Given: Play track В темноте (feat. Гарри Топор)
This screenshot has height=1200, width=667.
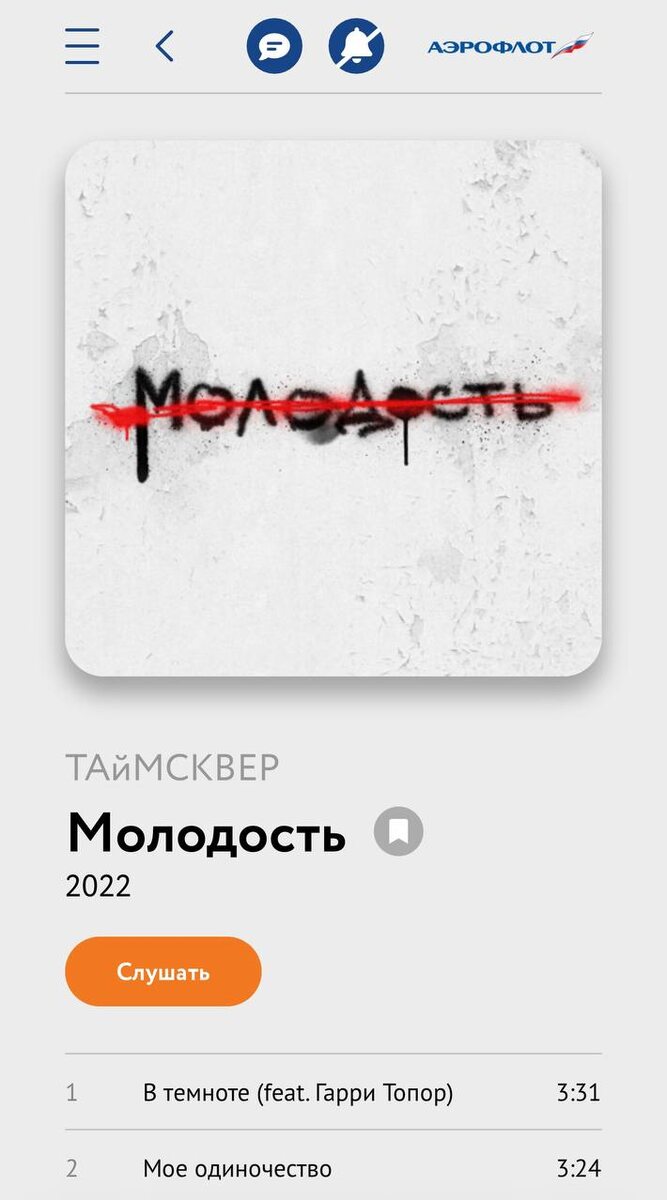Looking at the screenshot, I should click(x=333, y=1092).
